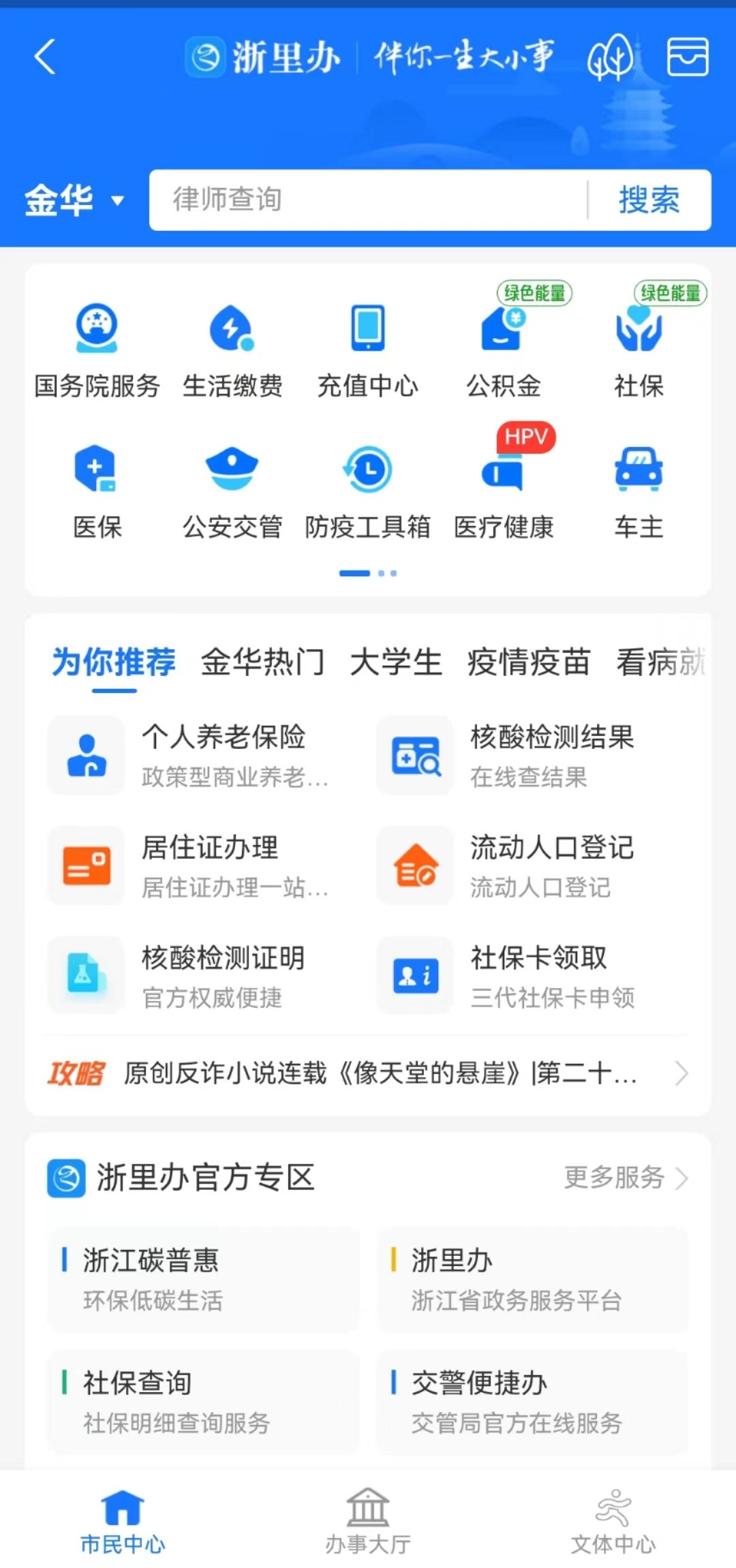Tap the 律师查询 search field
The width and height of the screenshot is (736, 1568).
pyautogui.click(x=368, y=200)
